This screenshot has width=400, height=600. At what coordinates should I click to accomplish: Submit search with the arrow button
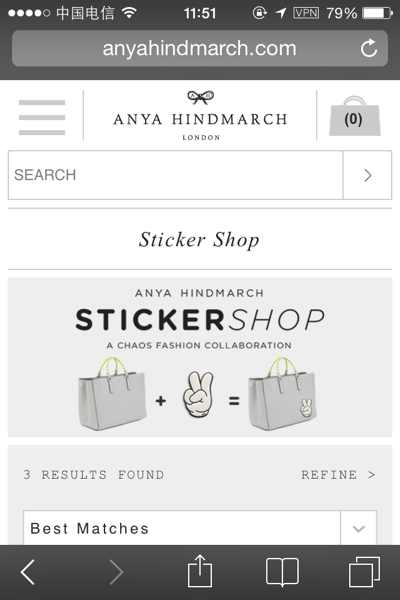coord(367,175)
